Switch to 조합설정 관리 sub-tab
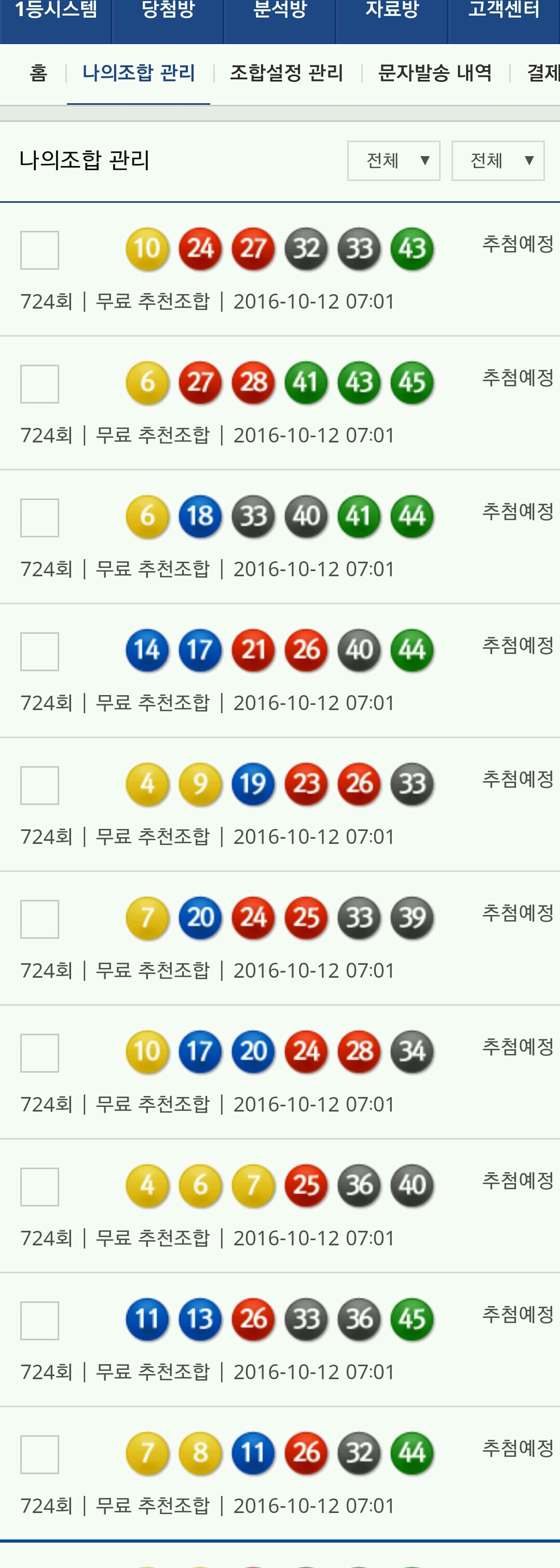This screenshot has width=560, height=1568. 286,74
